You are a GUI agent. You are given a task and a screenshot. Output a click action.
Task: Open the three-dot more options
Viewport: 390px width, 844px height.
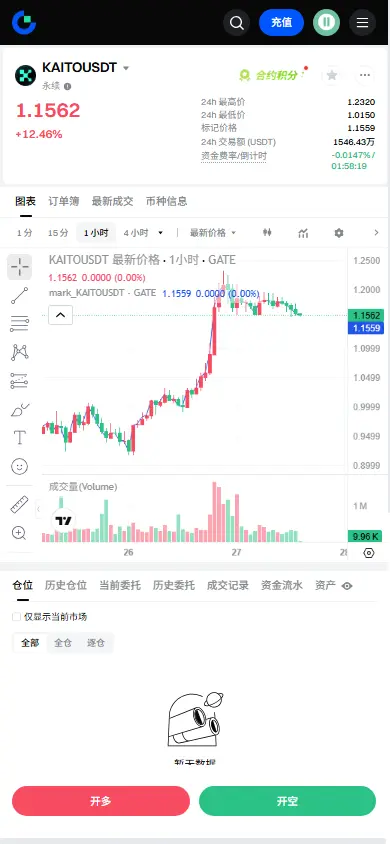365,75
